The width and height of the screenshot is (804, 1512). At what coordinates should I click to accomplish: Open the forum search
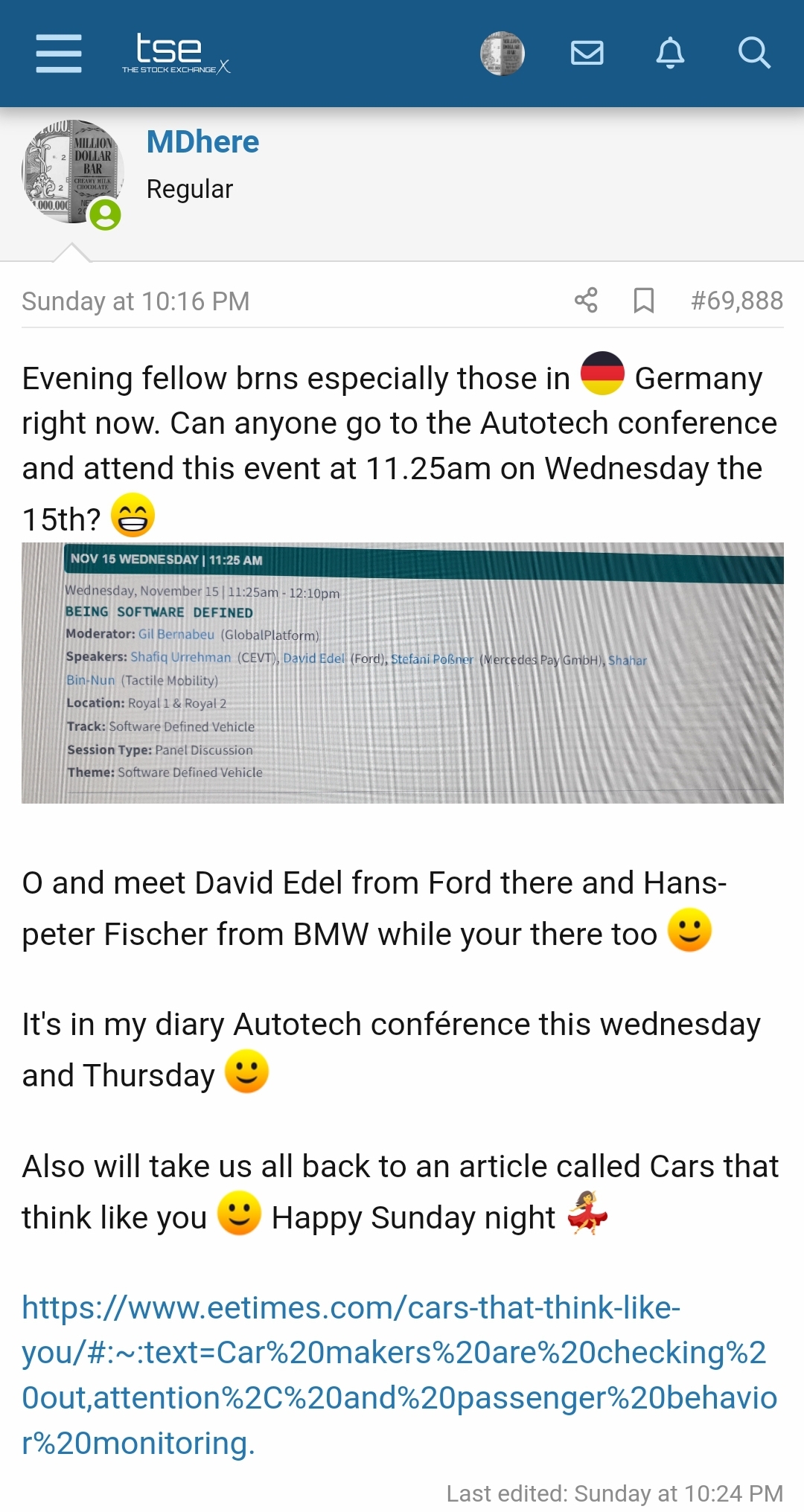click(x=753, y=54)
